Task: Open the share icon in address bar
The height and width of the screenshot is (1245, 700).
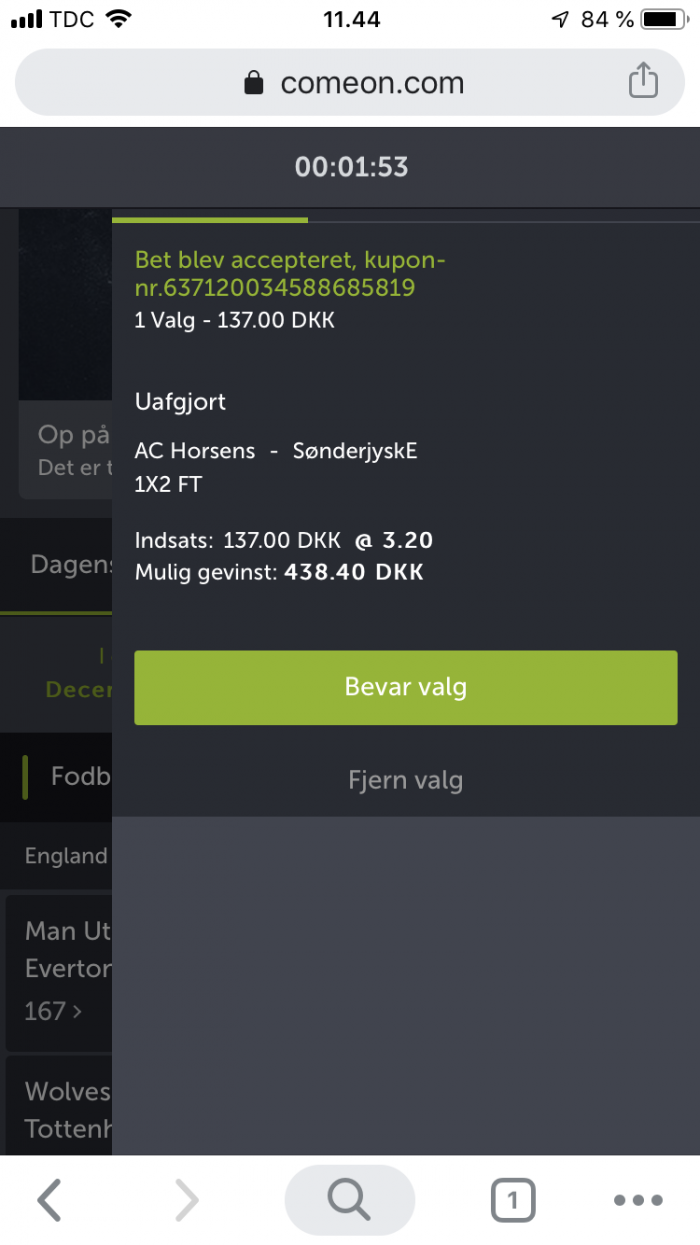Action: [x=644, y=81]
